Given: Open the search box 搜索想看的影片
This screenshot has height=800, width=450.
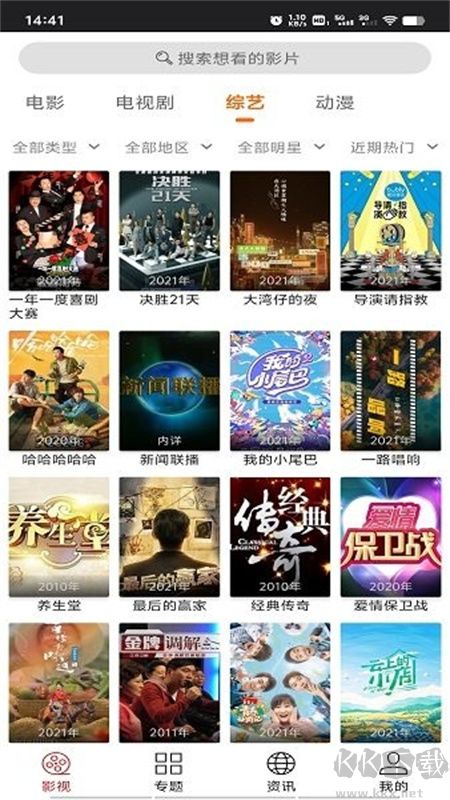Looking at the screenshot, I should click(225, 58).
